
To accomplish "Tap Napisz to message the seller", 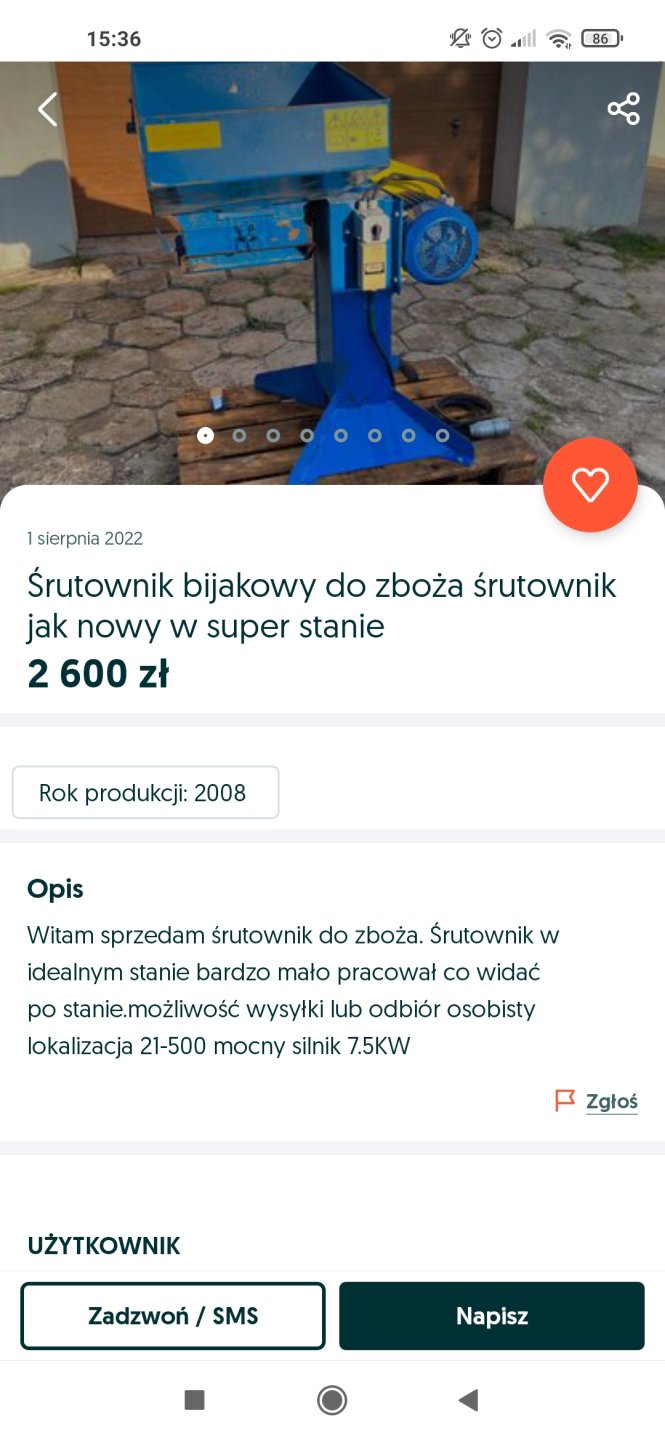I will (x=492, y=1316).
